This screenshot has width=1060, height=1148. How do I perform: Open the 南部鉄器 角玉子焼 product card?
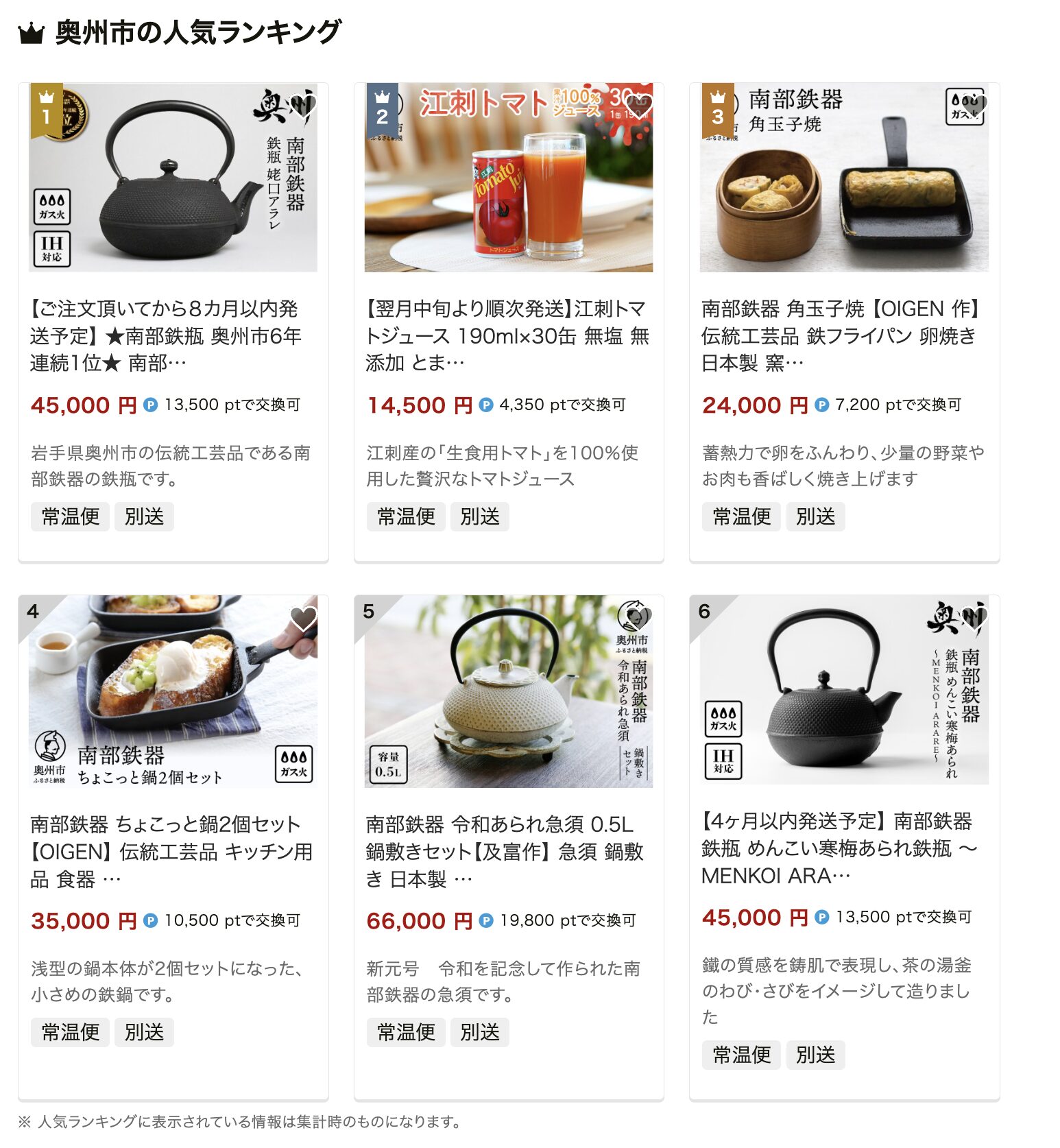(842, 335)
